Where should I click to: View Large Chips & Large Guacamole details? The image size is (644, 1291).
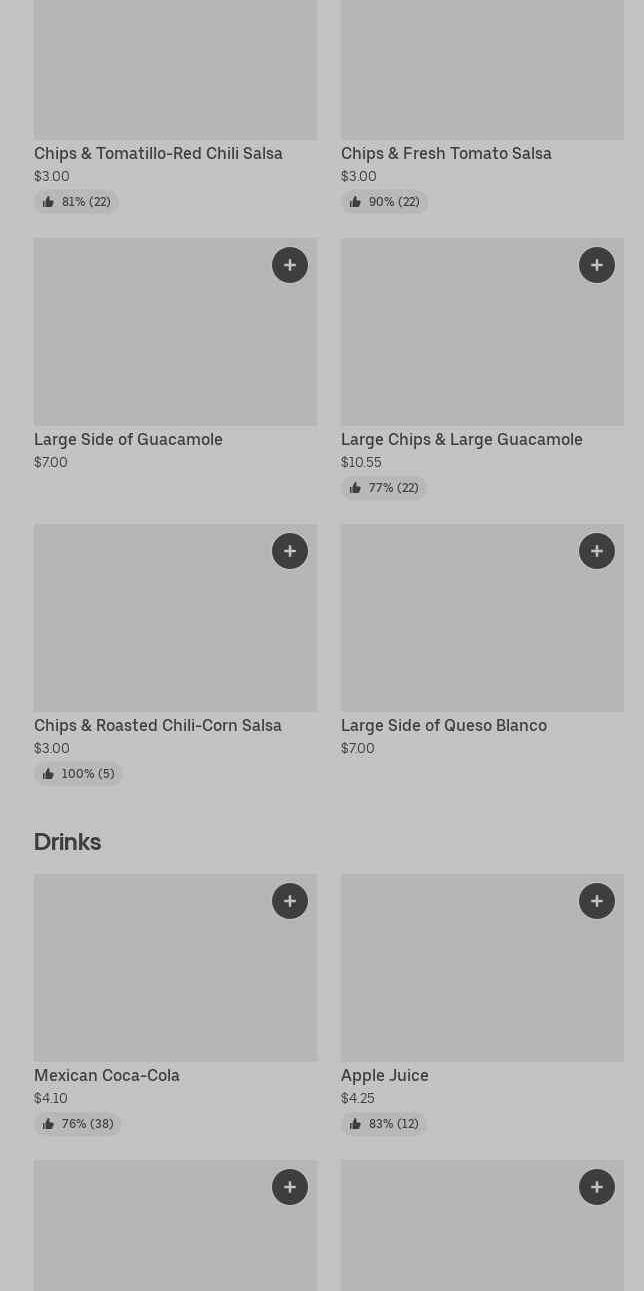(x=461, y=439)
